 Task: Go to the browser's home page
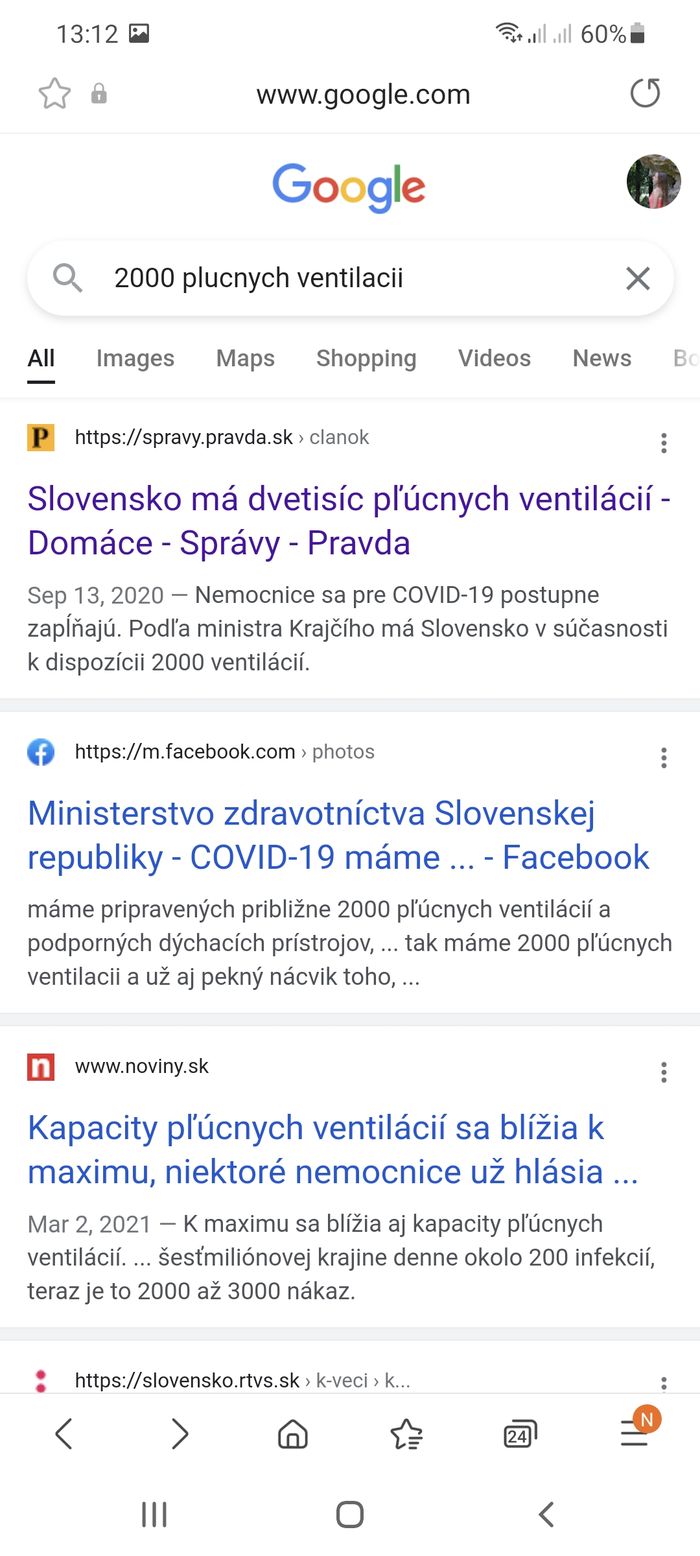[292, 1435]
